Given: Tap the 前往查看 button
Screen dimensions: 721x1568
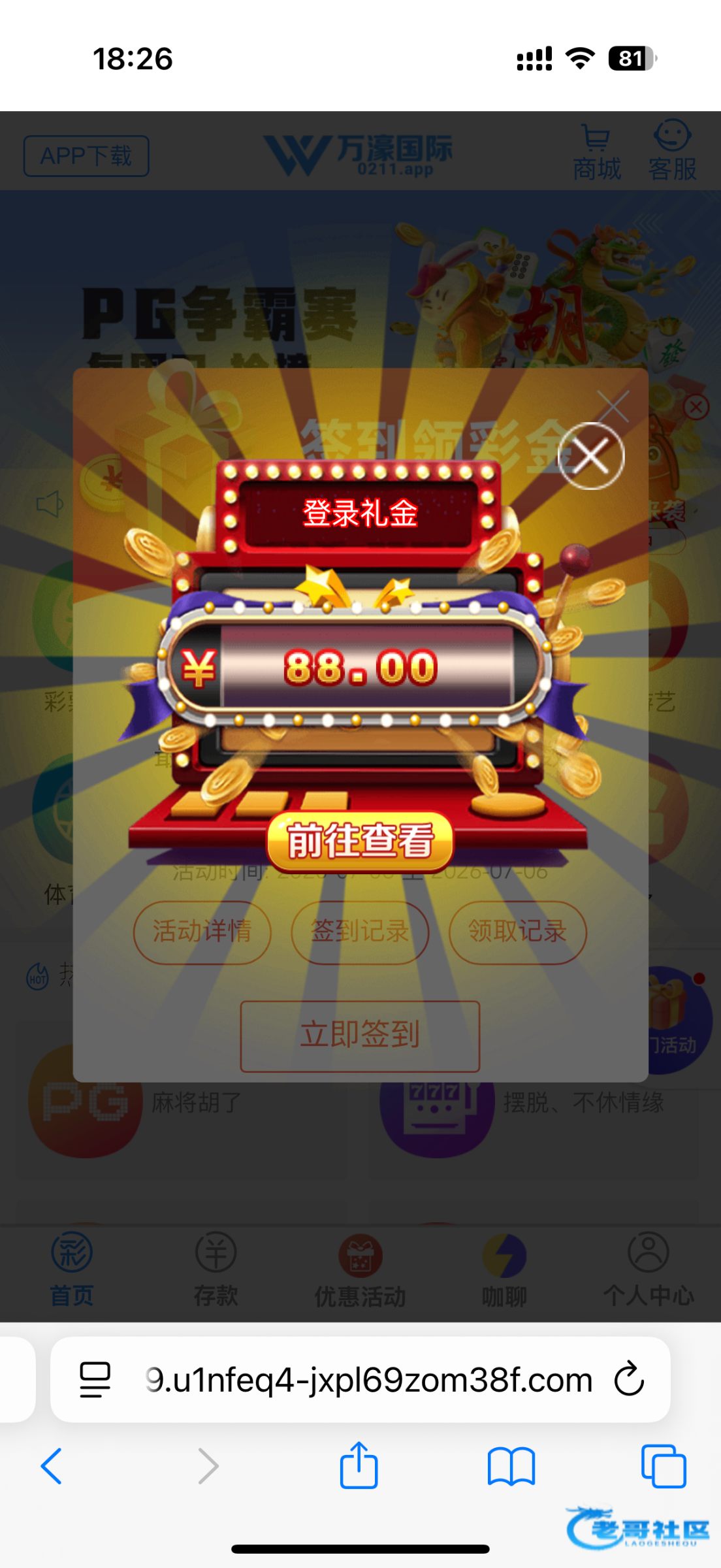Looking at the screenshot, I should pyautogui.click(x=360, y=841).
